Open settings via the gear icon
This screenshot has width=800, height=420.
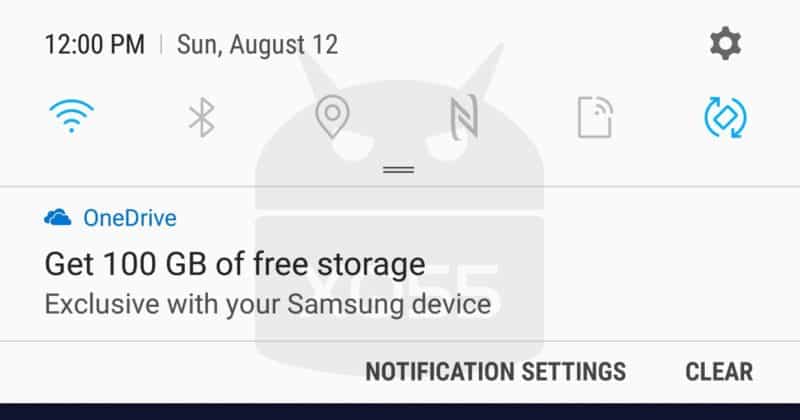[725, 44]
